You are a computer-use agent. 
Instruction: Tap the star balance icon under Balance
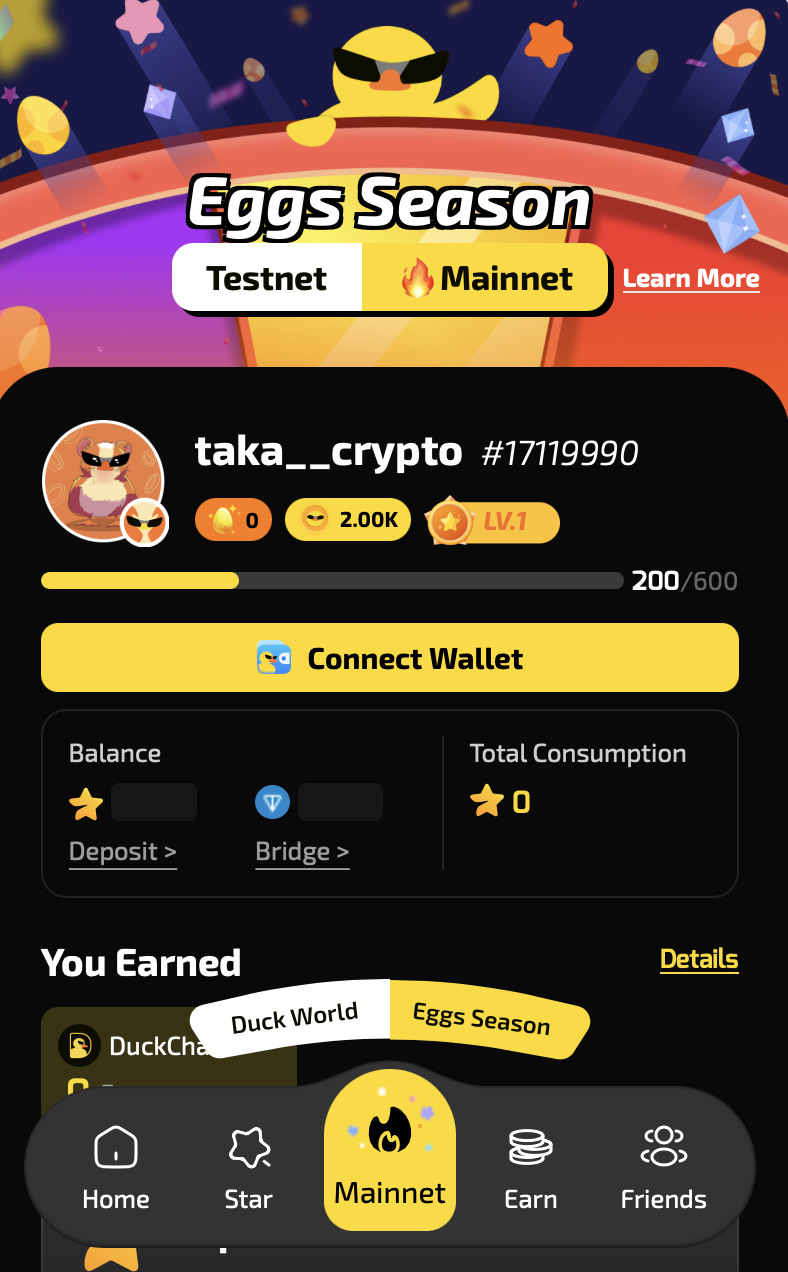[86, 802]
